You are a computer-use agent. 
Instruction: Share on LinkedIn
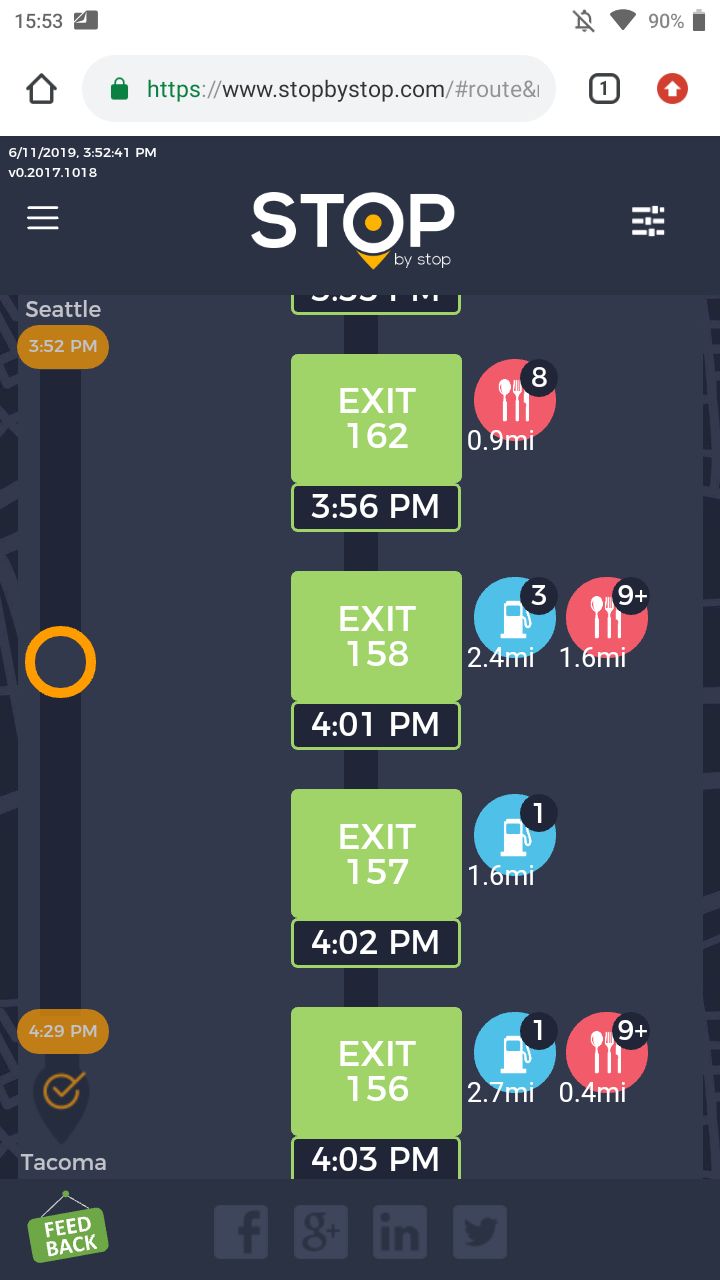400,1232
